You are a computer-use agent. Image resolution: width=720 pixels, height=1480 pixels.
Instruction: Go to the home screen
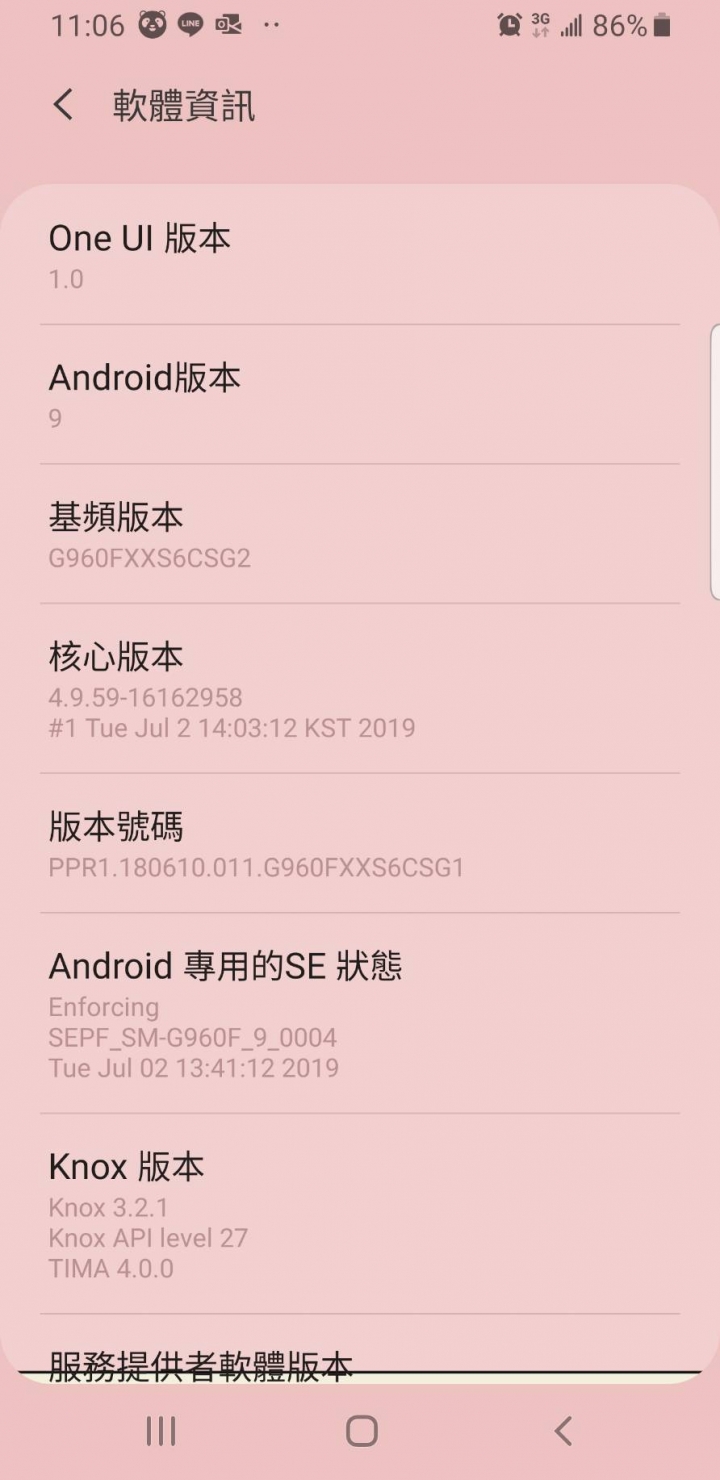click(x=361, y=1431)
